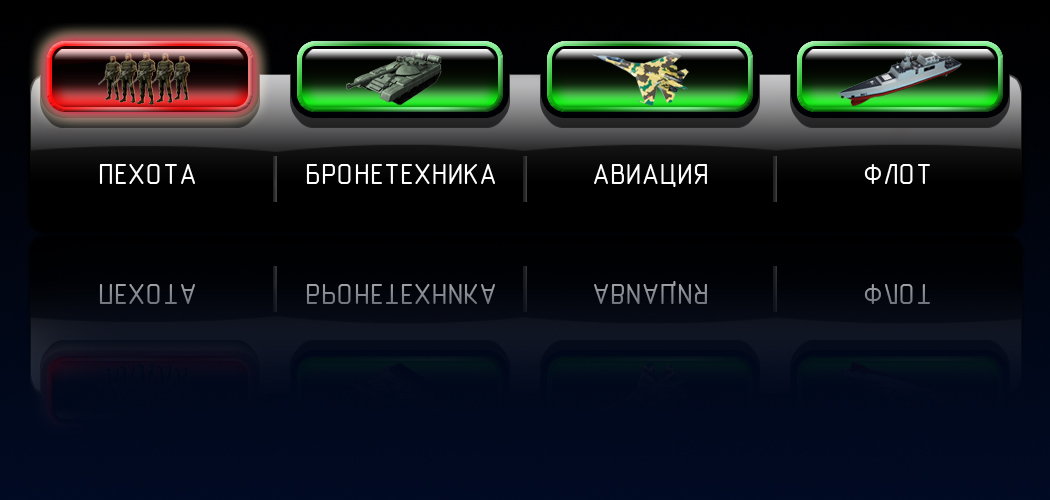This screenshot has width=1050, height=500.
Task: Open the Флот warship category
Action: [x=899, y=77]
